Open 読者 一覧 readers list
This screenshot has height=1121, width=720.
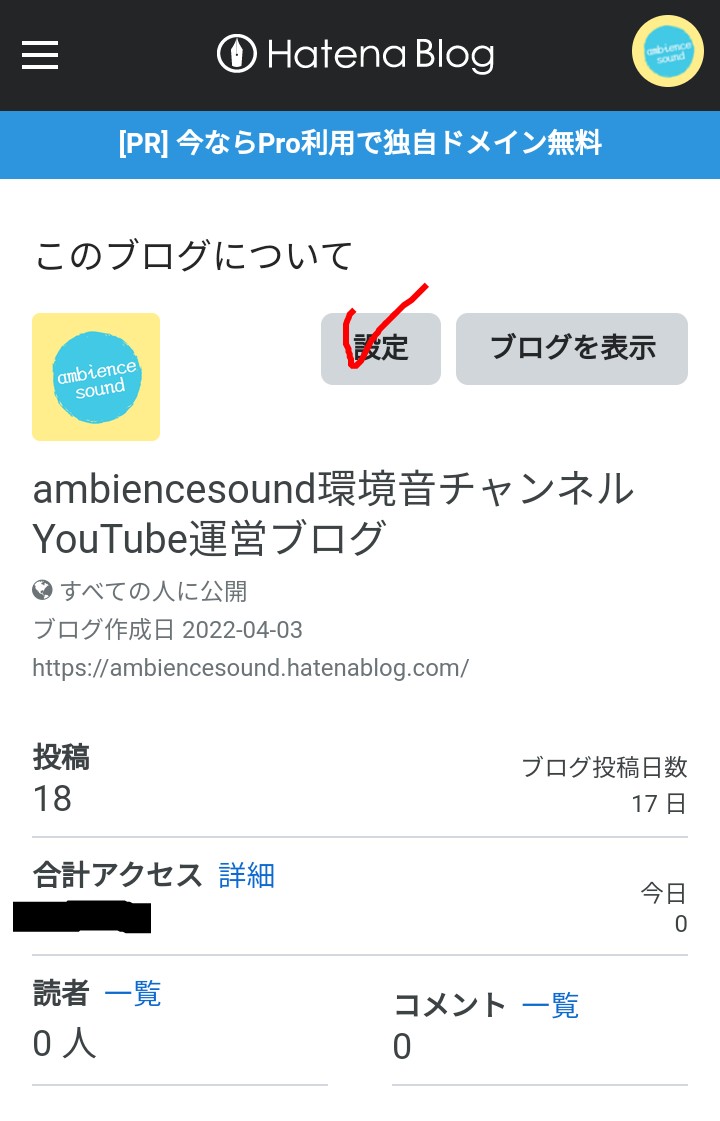coord(133,993)
